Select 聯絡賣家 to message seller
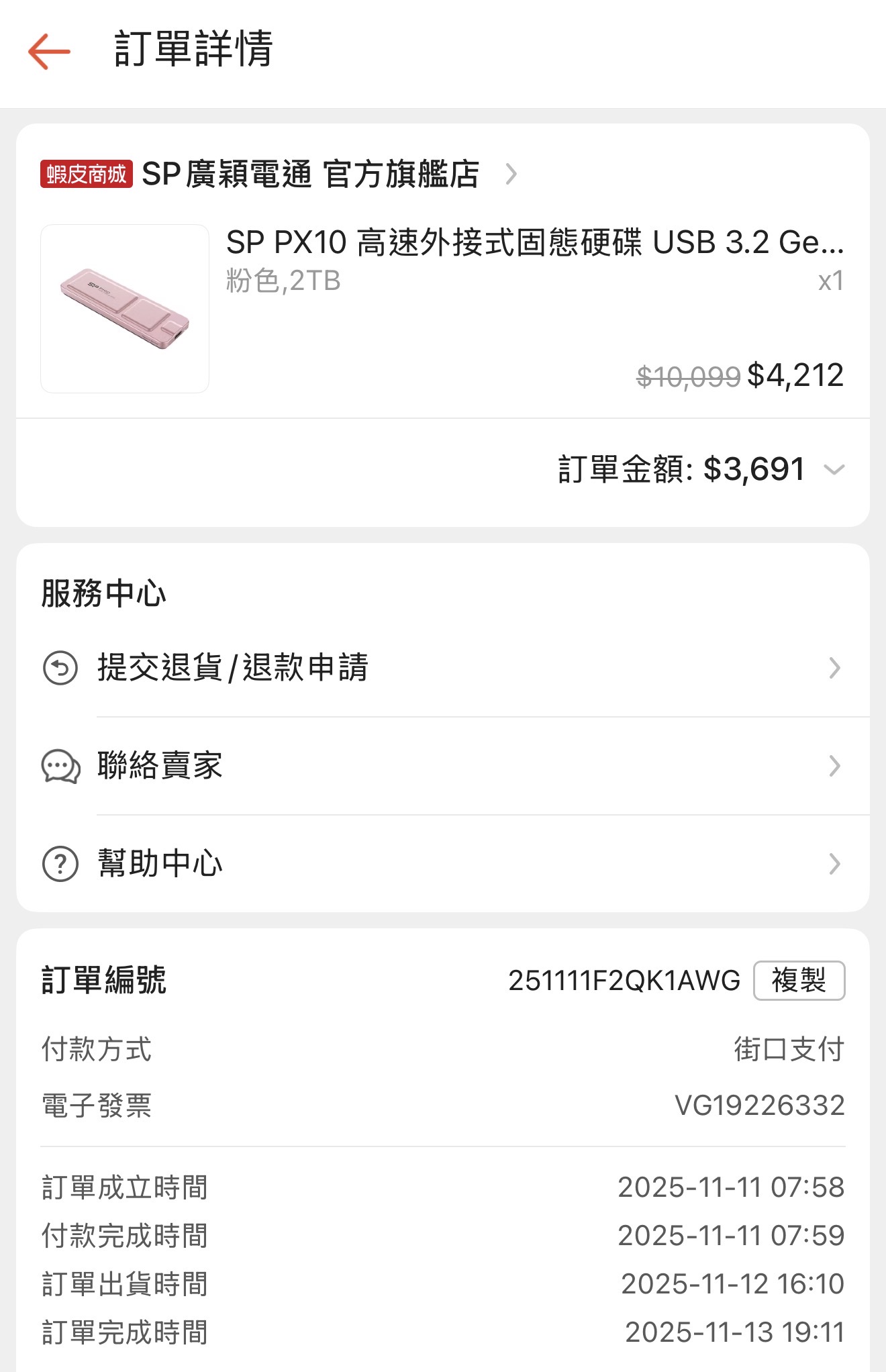This screenshot has width=886, height=1372. pos(442,766)
